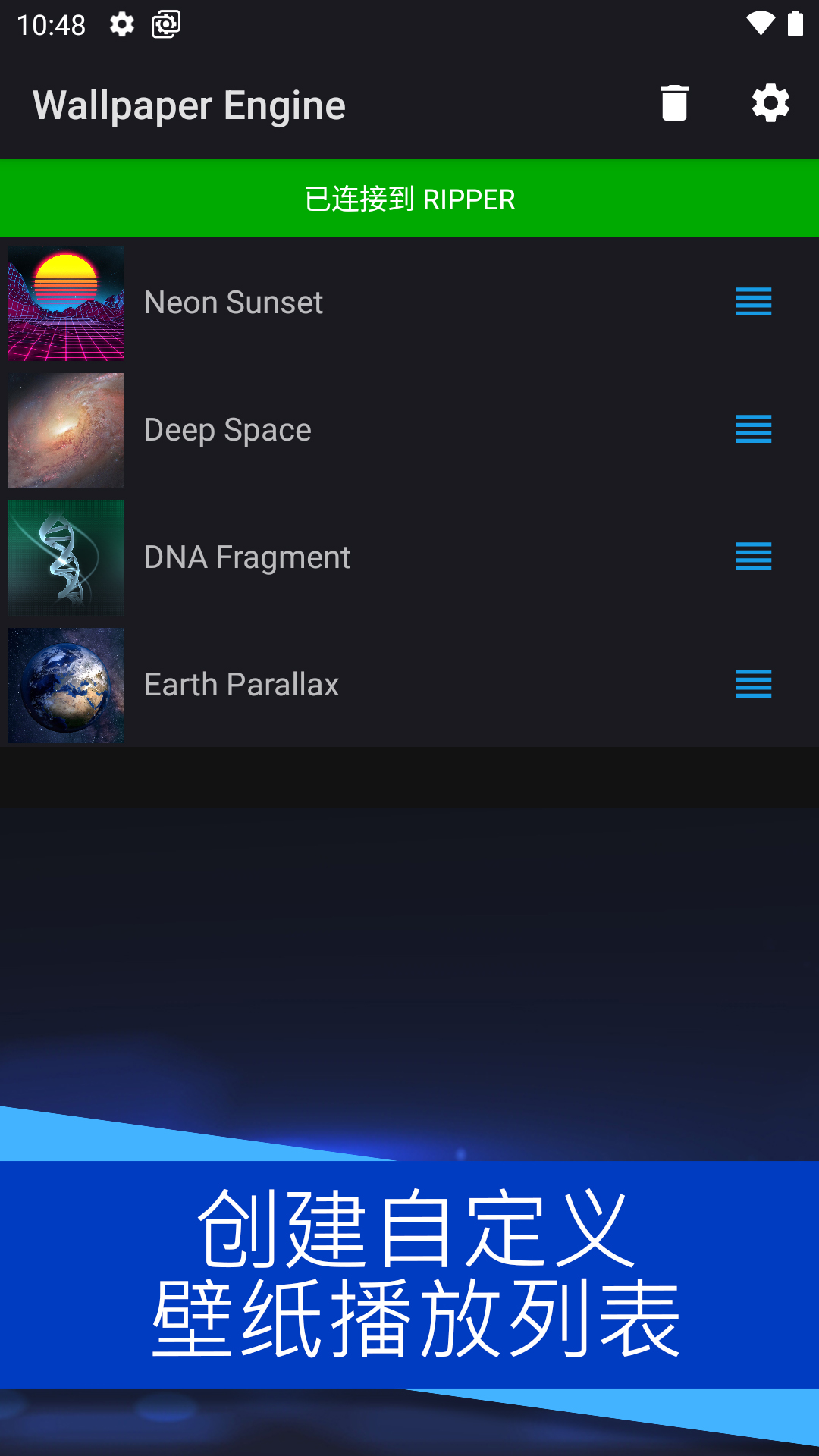819x1456 pixels.
Task: Open the Wallpaper Engine settings gear
Action: [x=771, y=105]
